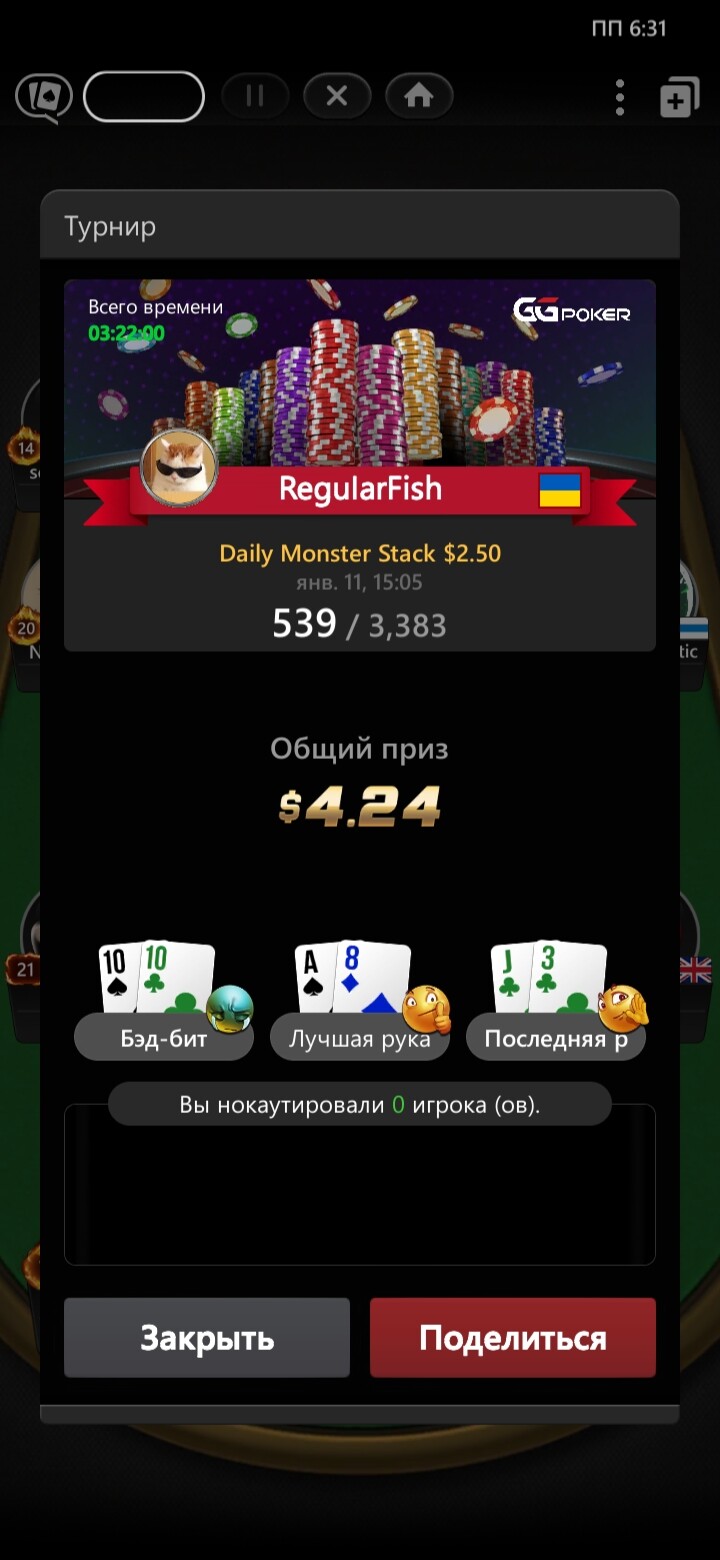Open the three-dot overflow menu

[620, 97]
